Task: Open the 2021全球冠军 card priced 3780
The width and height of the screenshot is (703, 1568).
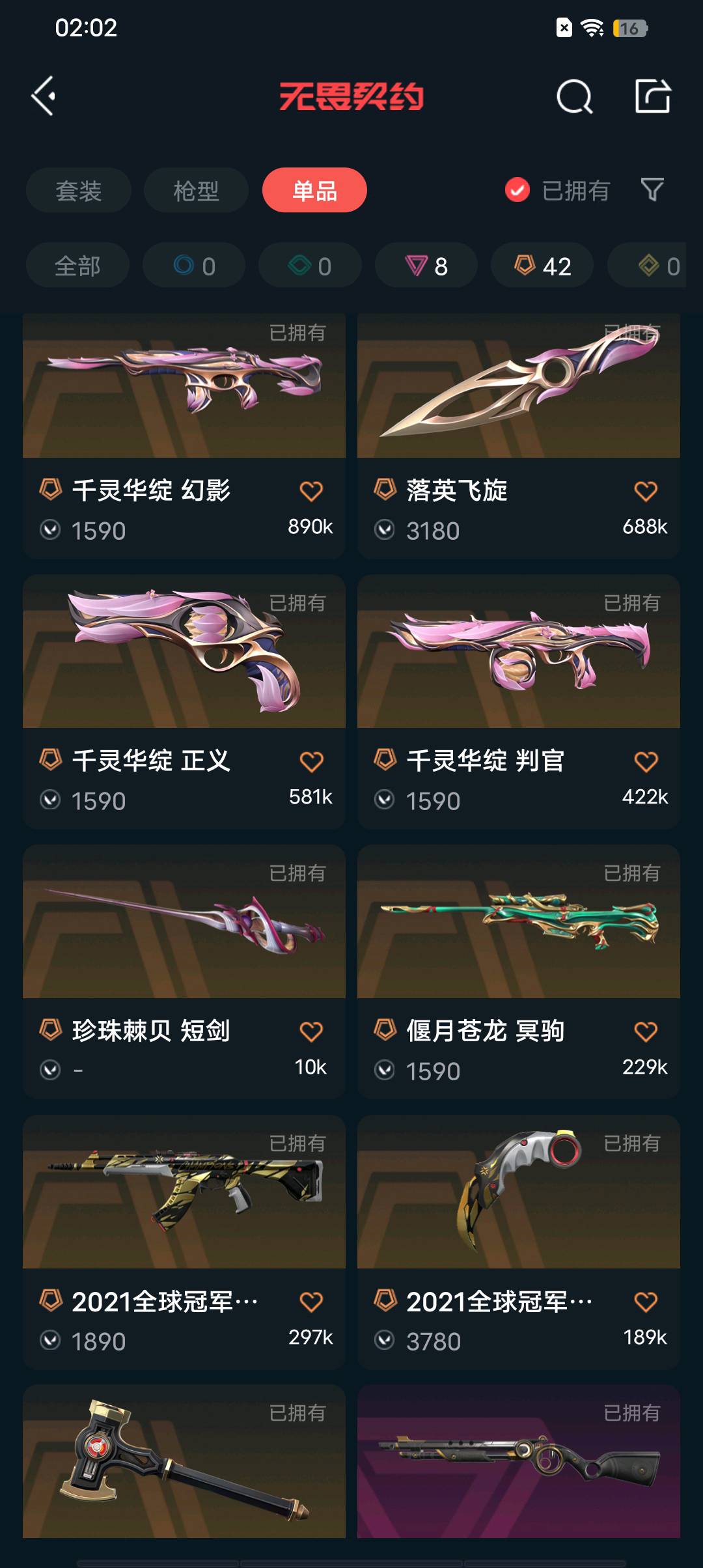Action: click(x=519, y=1242)
